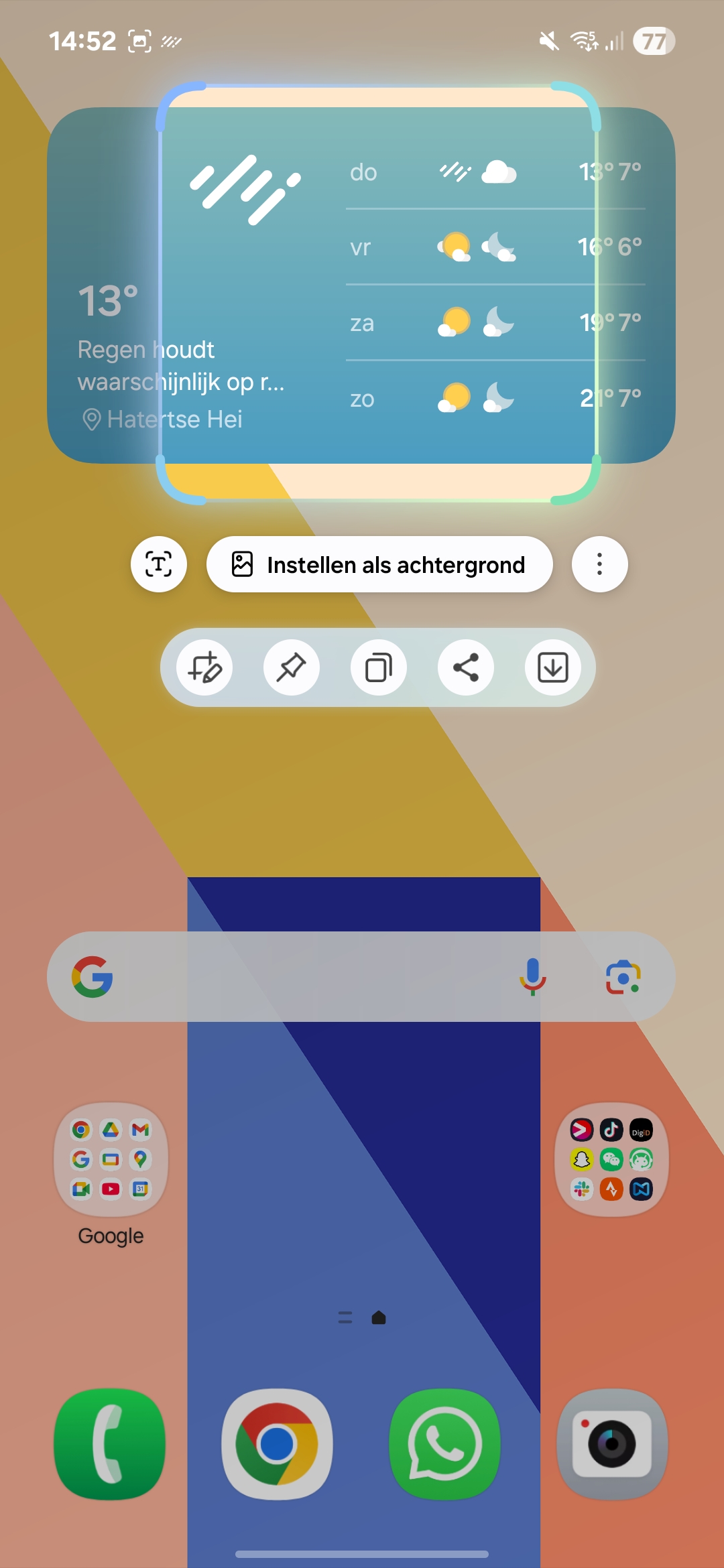Image resolution: width=724 pixels, height=1568 pixels.
Task: Launch the Phone app
Action: click(x=110, y=1443)
